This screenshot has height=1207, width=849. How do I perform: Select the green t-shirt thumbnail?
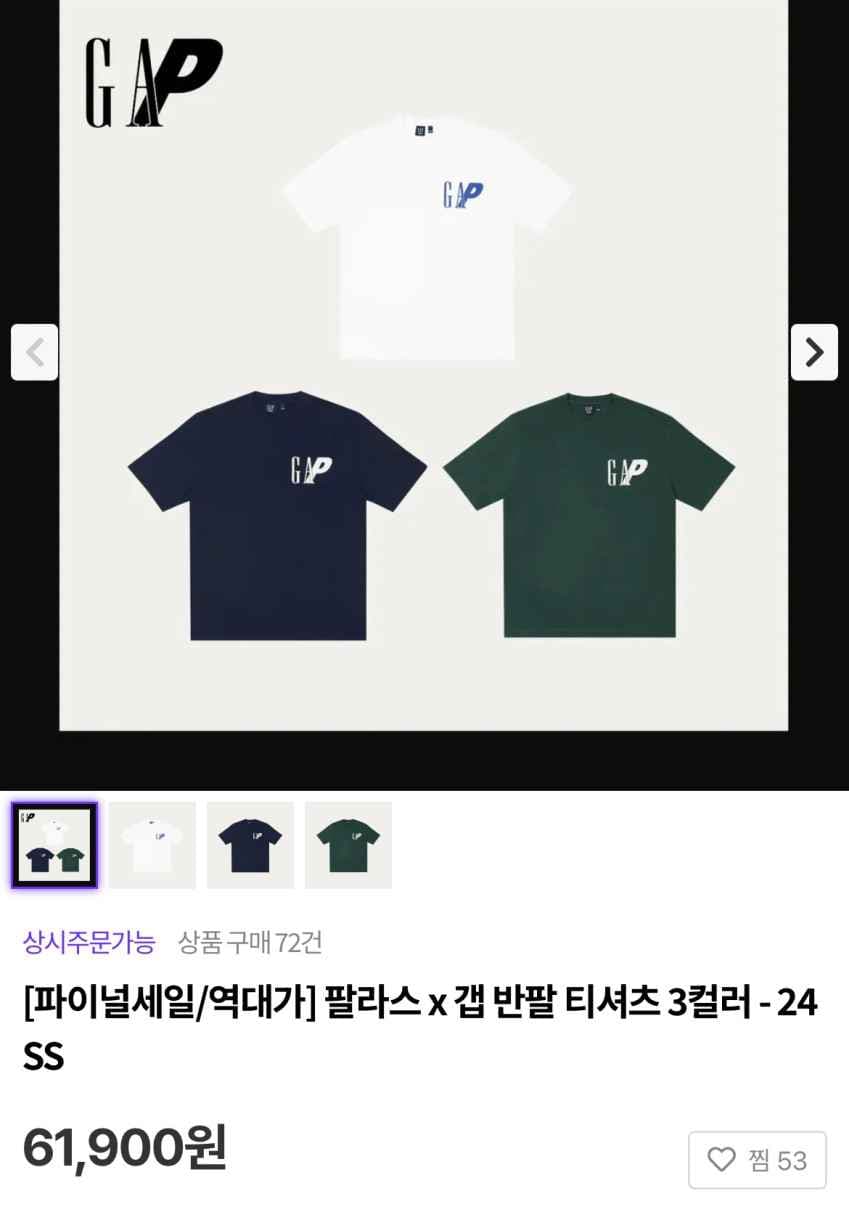click(348, 844)
